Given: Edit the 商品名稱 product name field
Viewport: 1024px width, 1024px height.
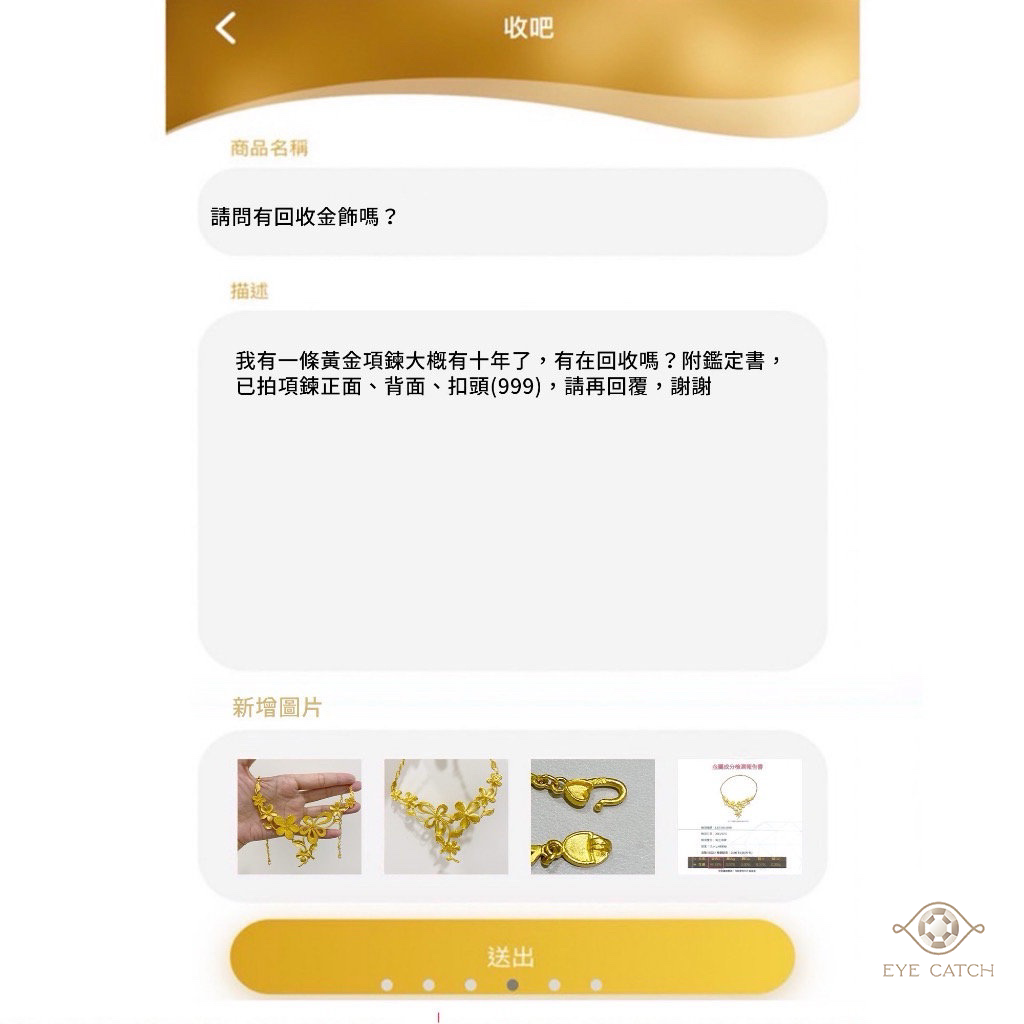Looking at the screenshot, I should tap(512, 213).
